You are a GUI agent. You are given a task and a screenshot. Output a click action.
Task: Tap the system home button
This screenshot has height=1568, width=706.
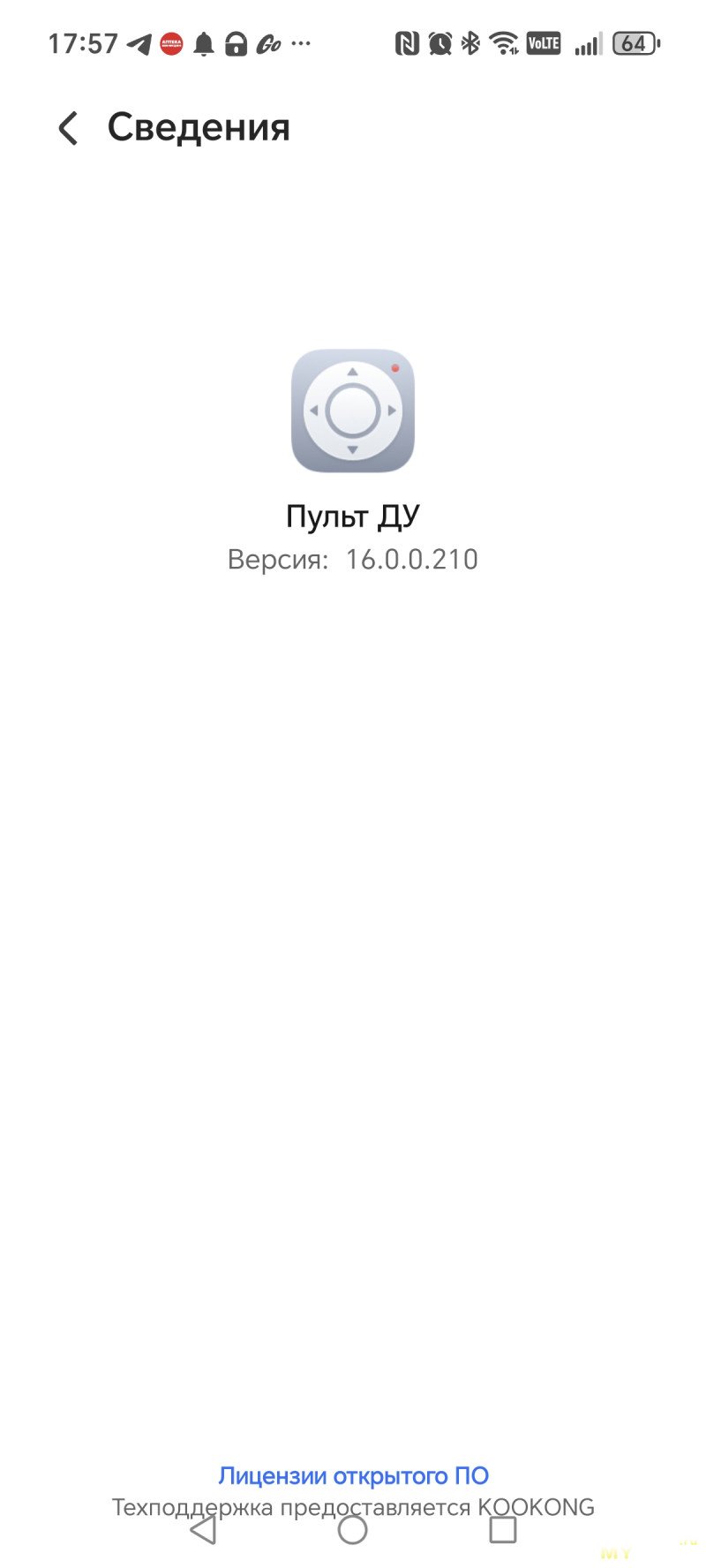point(353,1530)
